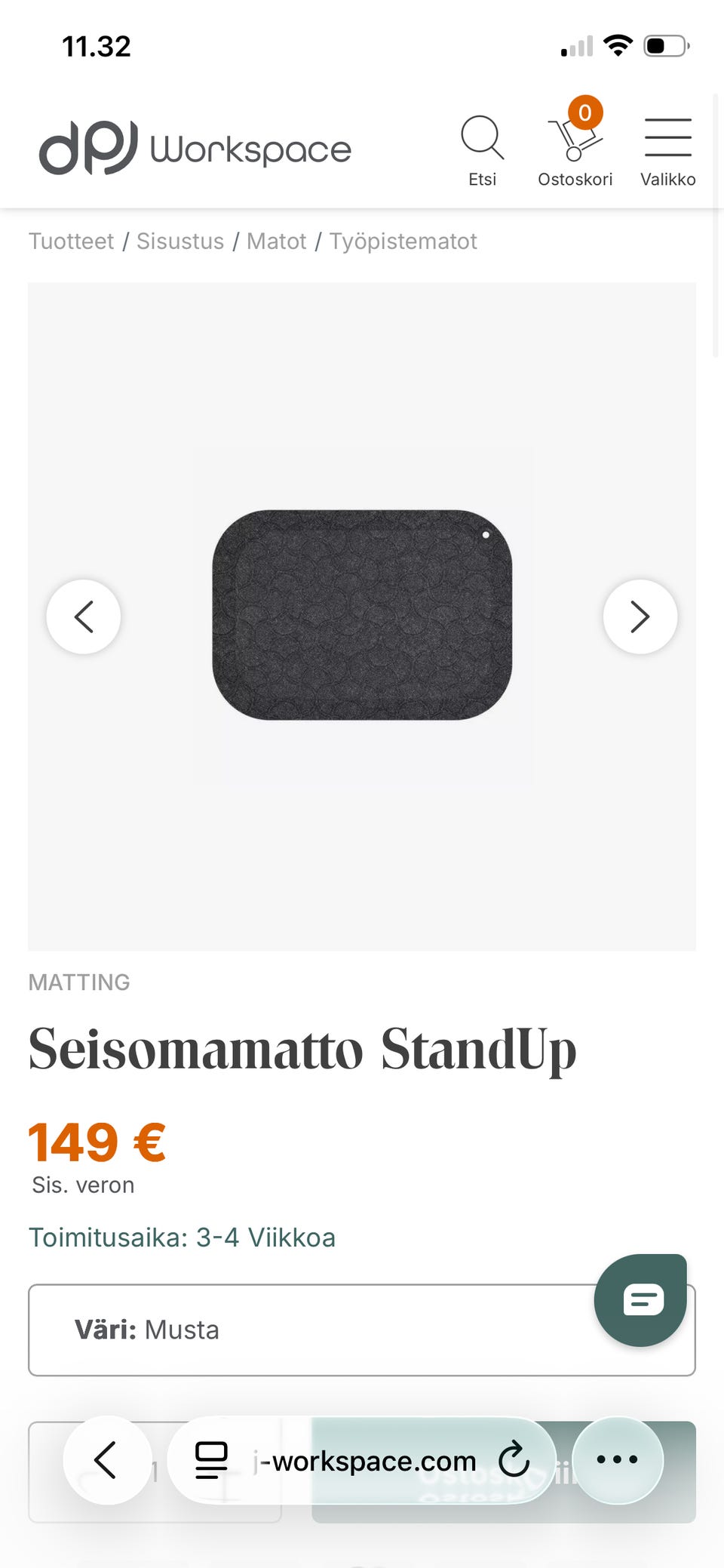The width and height of the screenshot is (724, 1568).
Task: Show the next product image
Action: coord(640,616)
